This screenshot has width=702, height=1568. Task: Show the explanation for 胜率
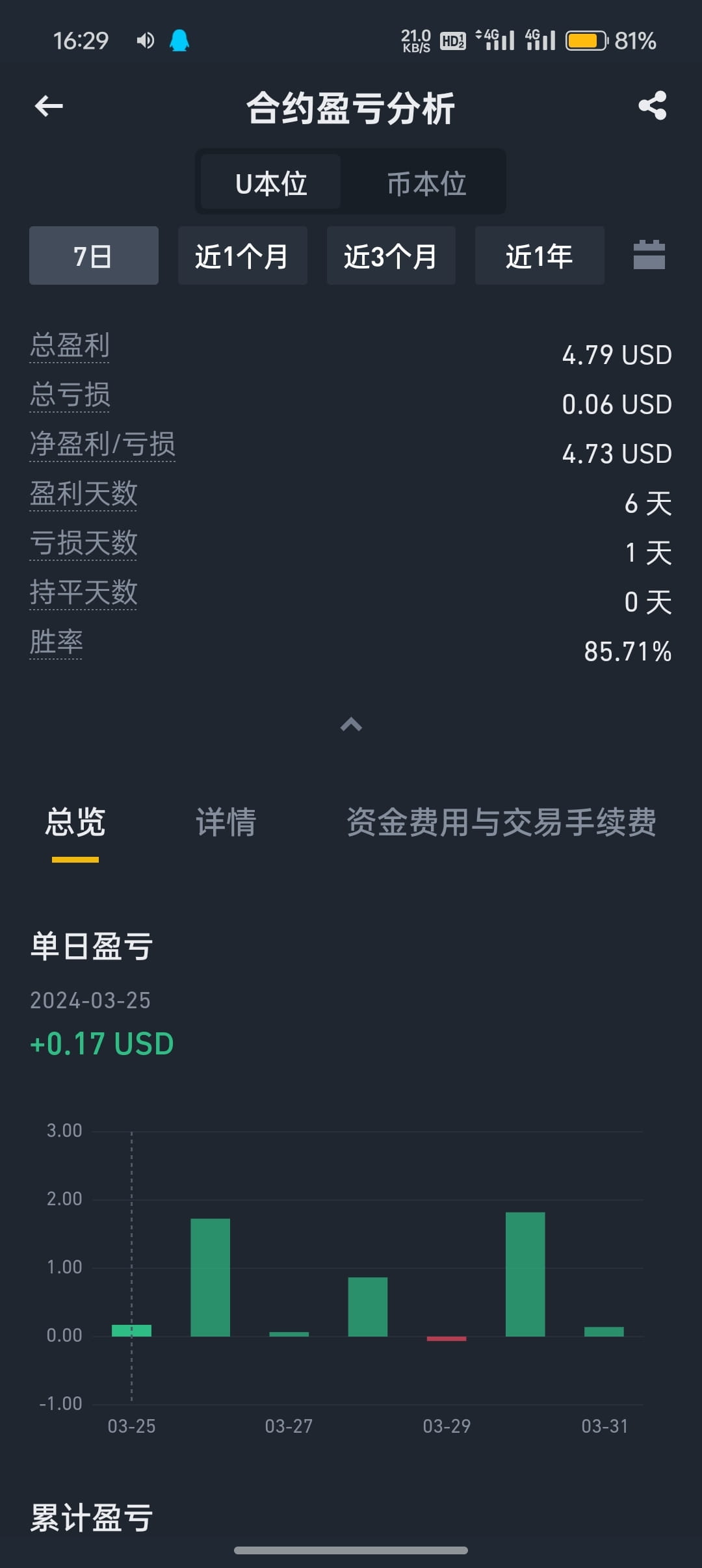56,642
